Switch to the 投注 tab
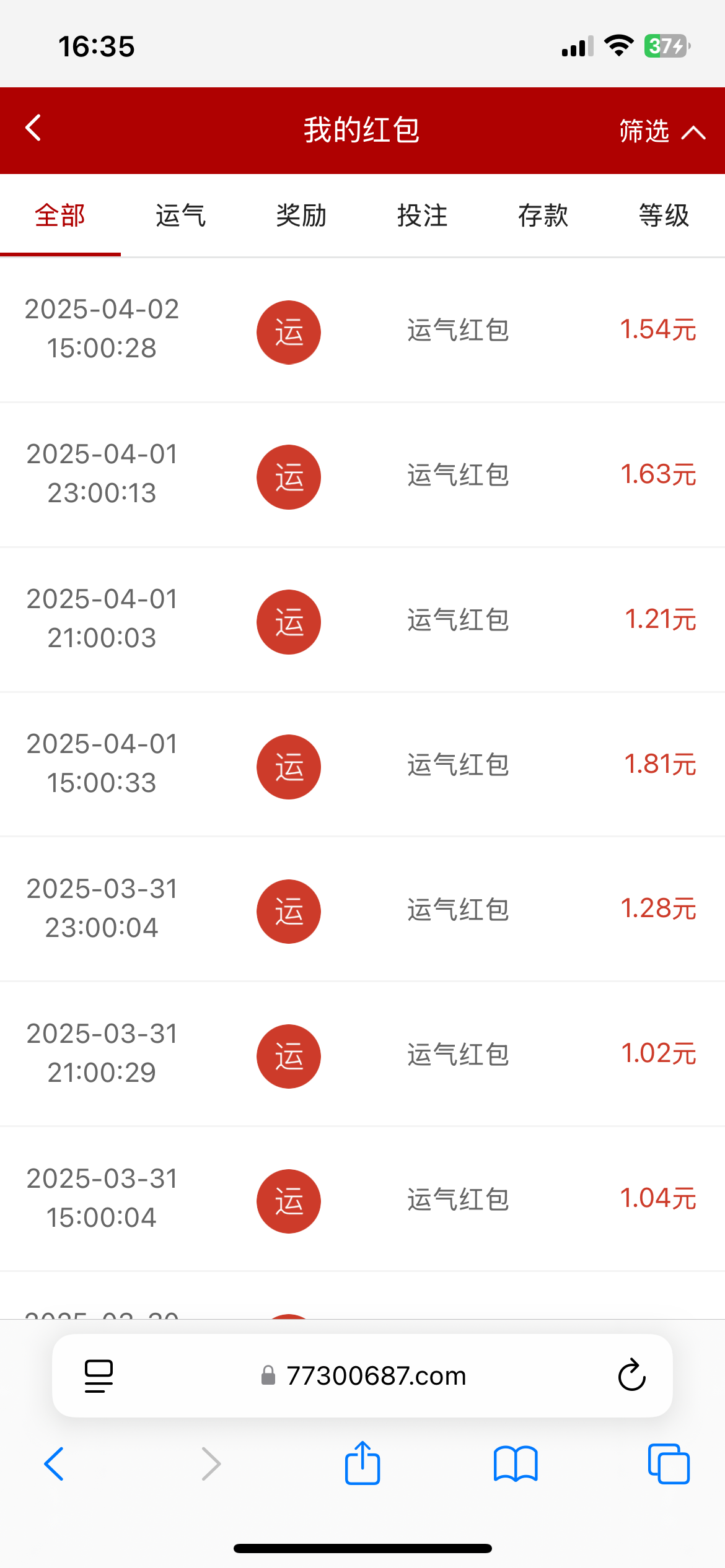 (423, 216)
